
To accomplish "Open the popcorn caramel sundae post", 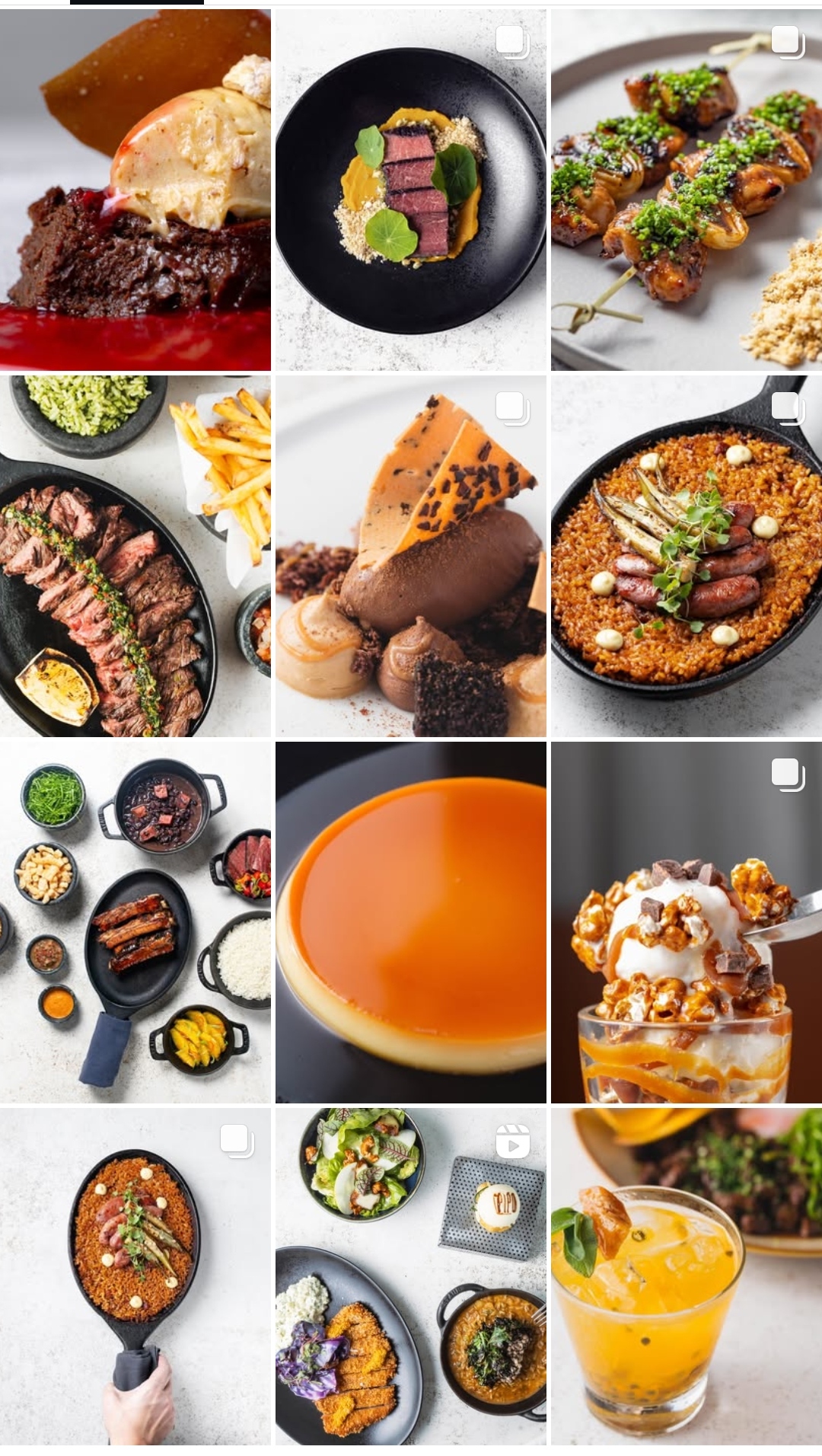I will [x=687, y=921].
